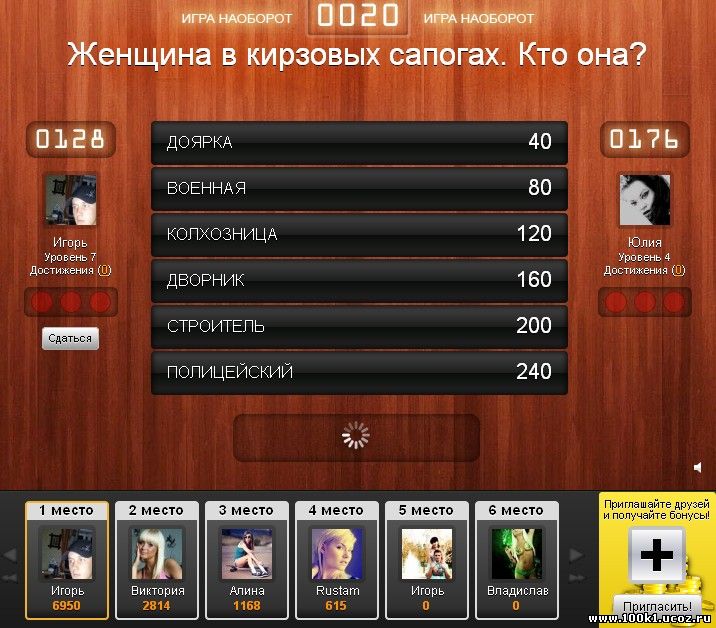Move the leaderboard to the left
The height and width of the screenshot is (628, 716).
coord(10,554)
